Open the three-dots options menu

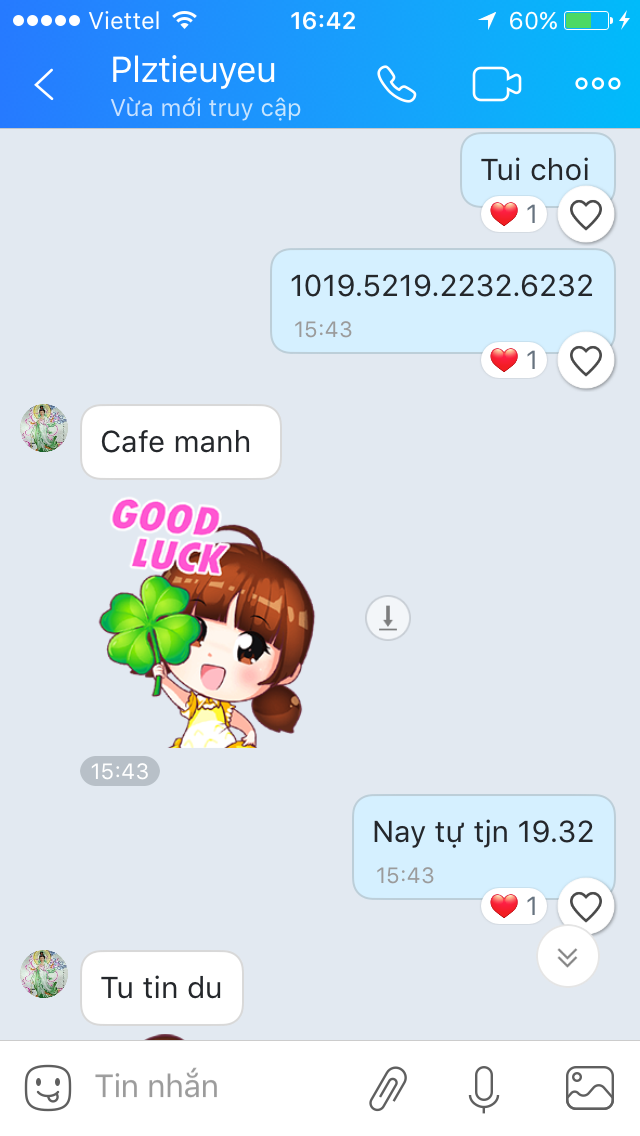[598, 85]
